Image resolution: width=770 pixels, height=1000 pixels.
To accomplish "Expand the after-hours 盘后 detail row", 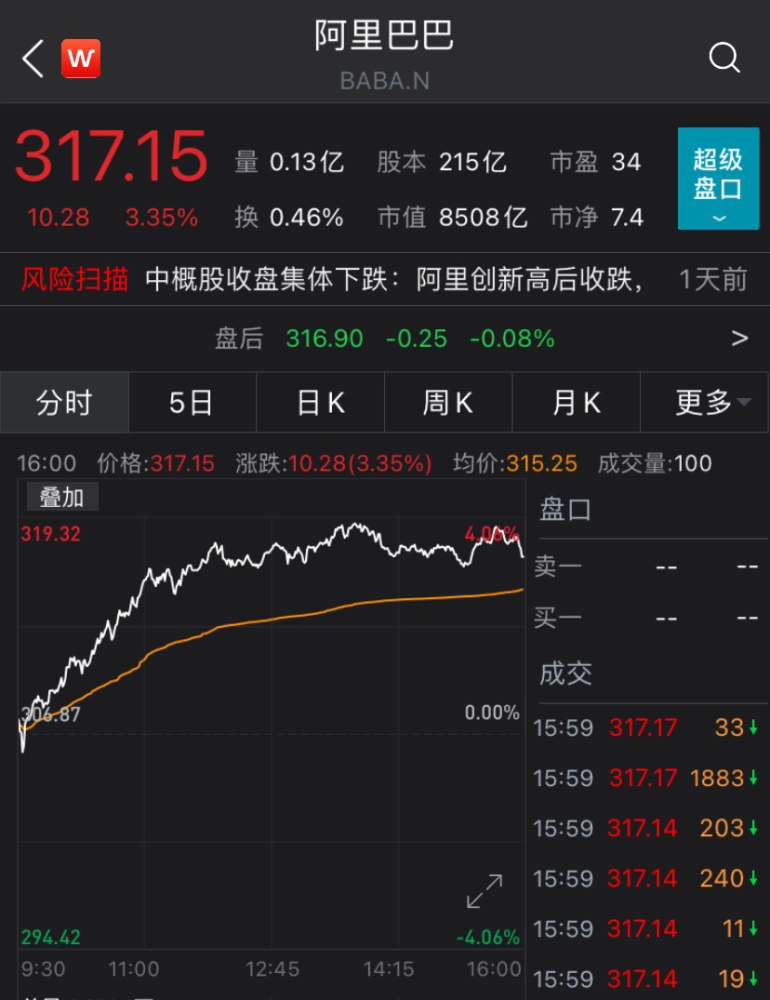I will tap(740, 338).
